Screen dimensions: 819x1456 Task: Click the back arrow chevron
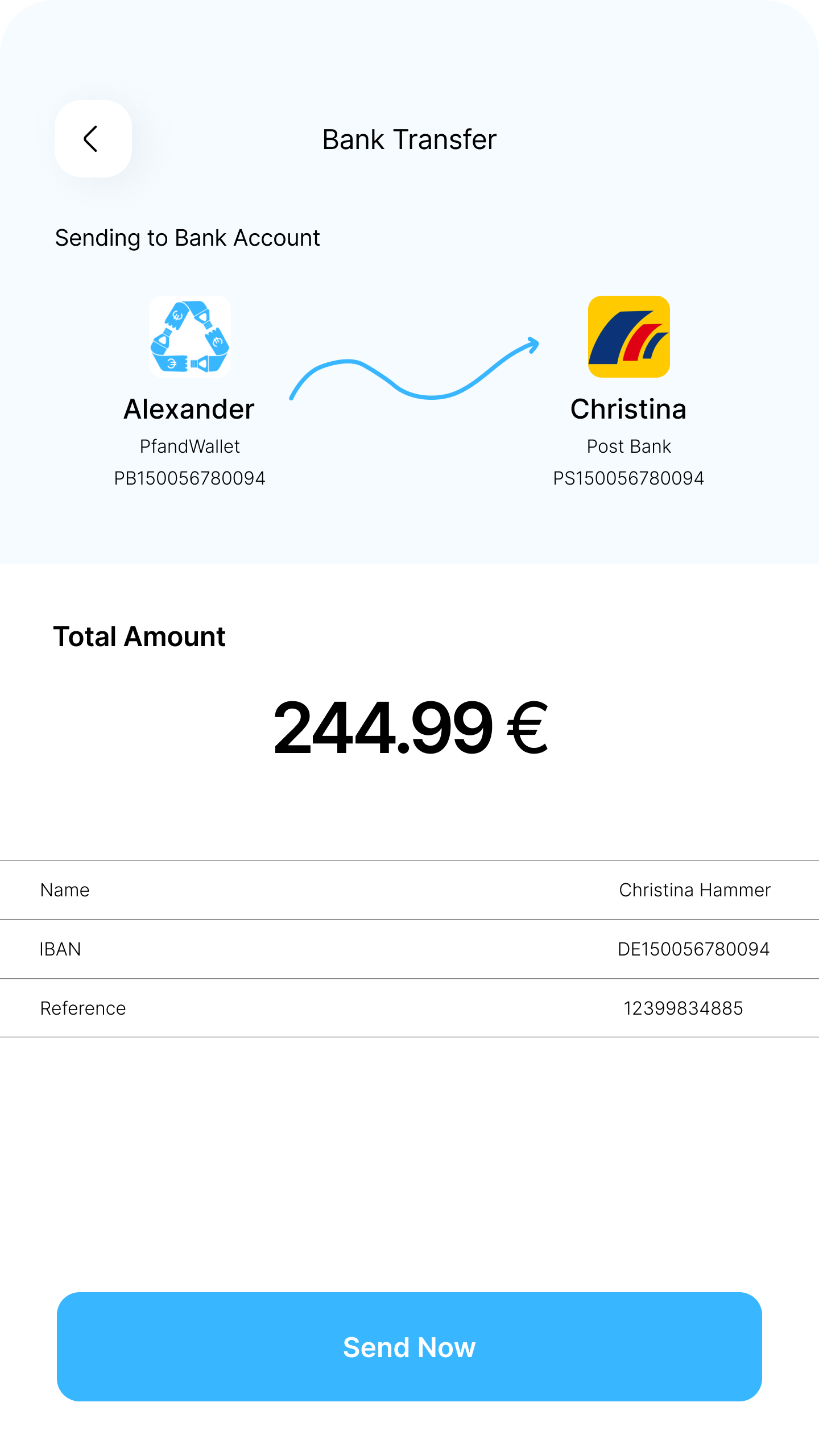(x=92, y=139)
